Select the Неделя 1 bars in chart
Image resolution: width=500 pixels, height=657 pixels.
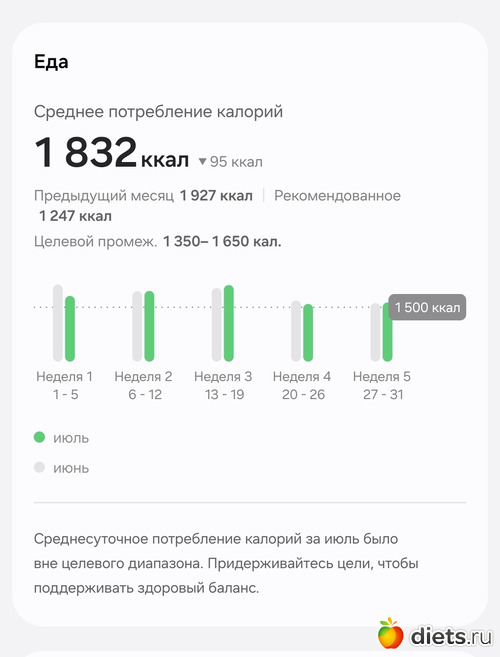64,323
